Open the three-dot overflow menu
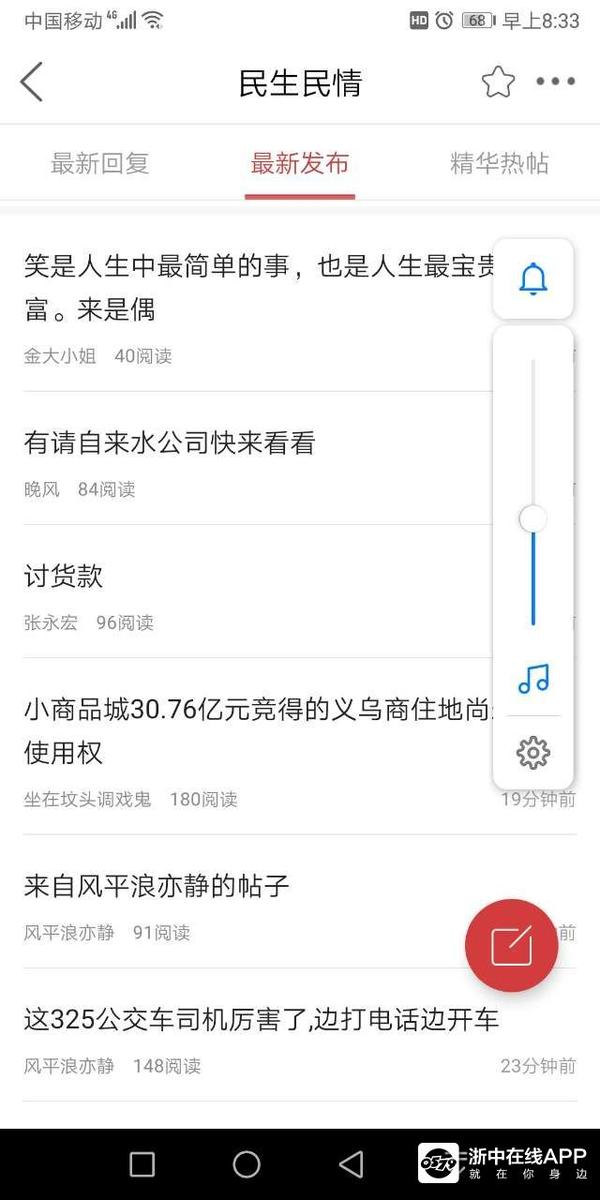Viewport: 600px width, 1200px height. [555, 82]
